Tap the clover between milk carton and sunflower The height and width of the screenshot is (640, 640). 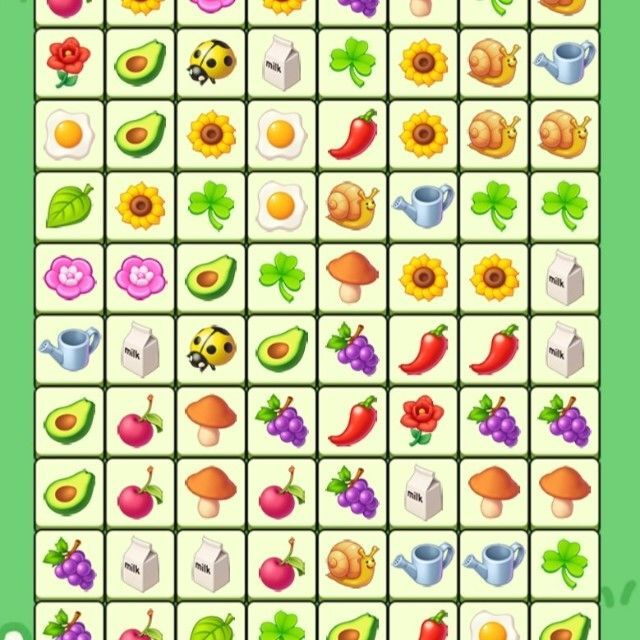click(353, 62)
